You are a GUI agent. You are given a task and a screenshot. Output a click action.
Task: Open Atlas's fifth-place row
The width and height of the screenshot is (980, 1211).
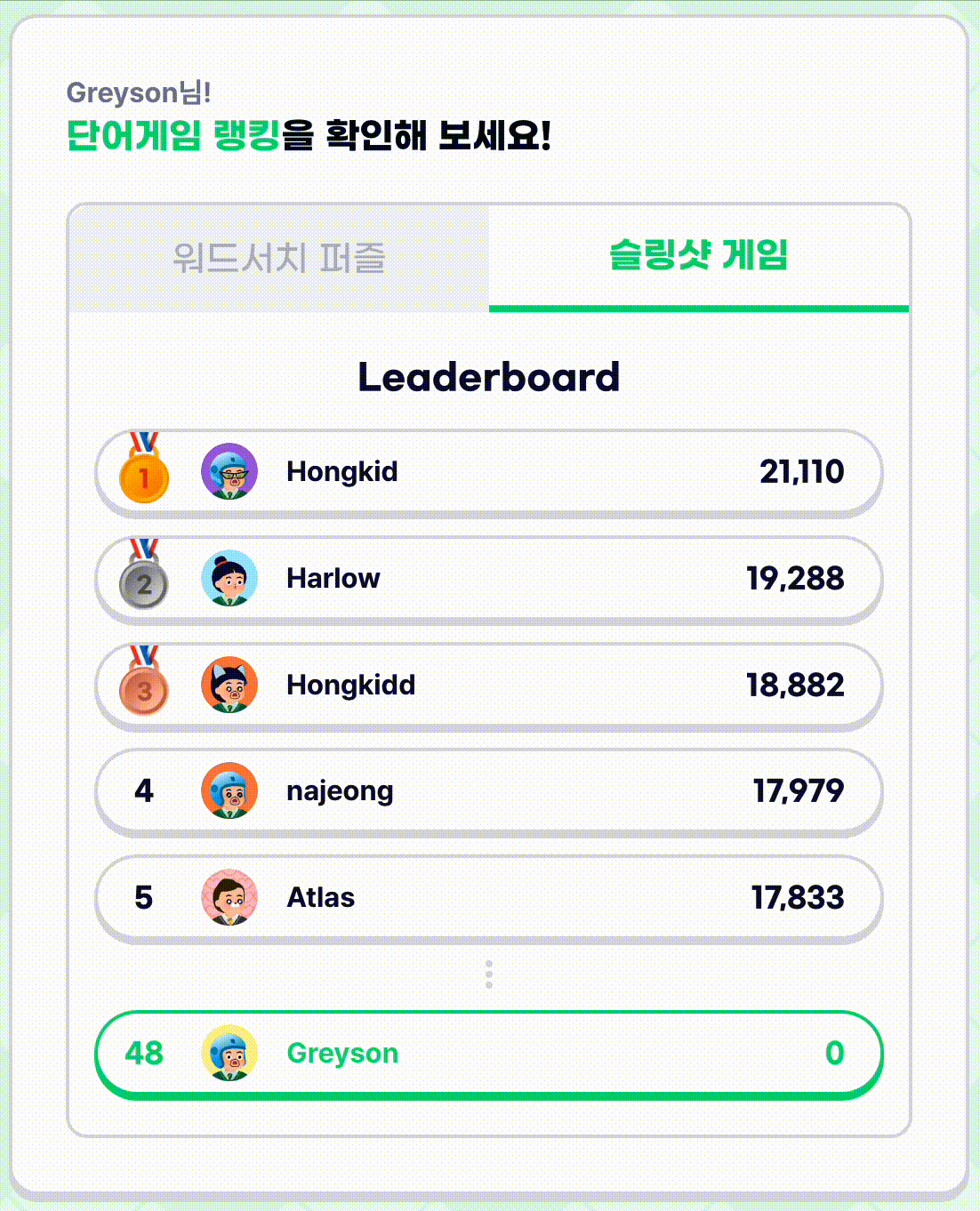488,898
